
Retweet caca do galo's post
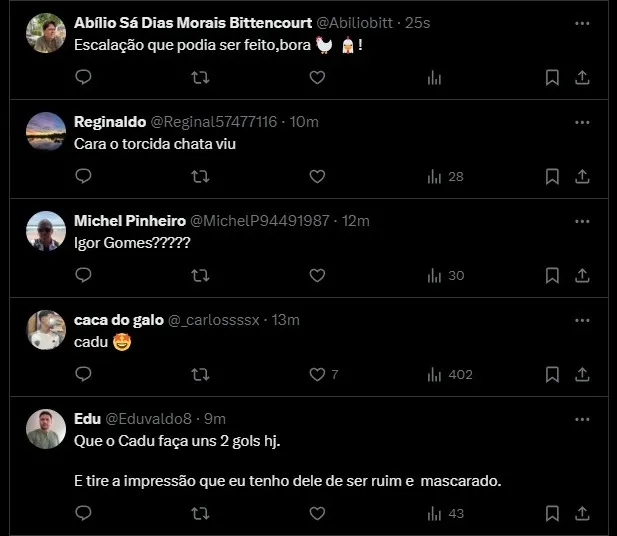pos(200,374)
